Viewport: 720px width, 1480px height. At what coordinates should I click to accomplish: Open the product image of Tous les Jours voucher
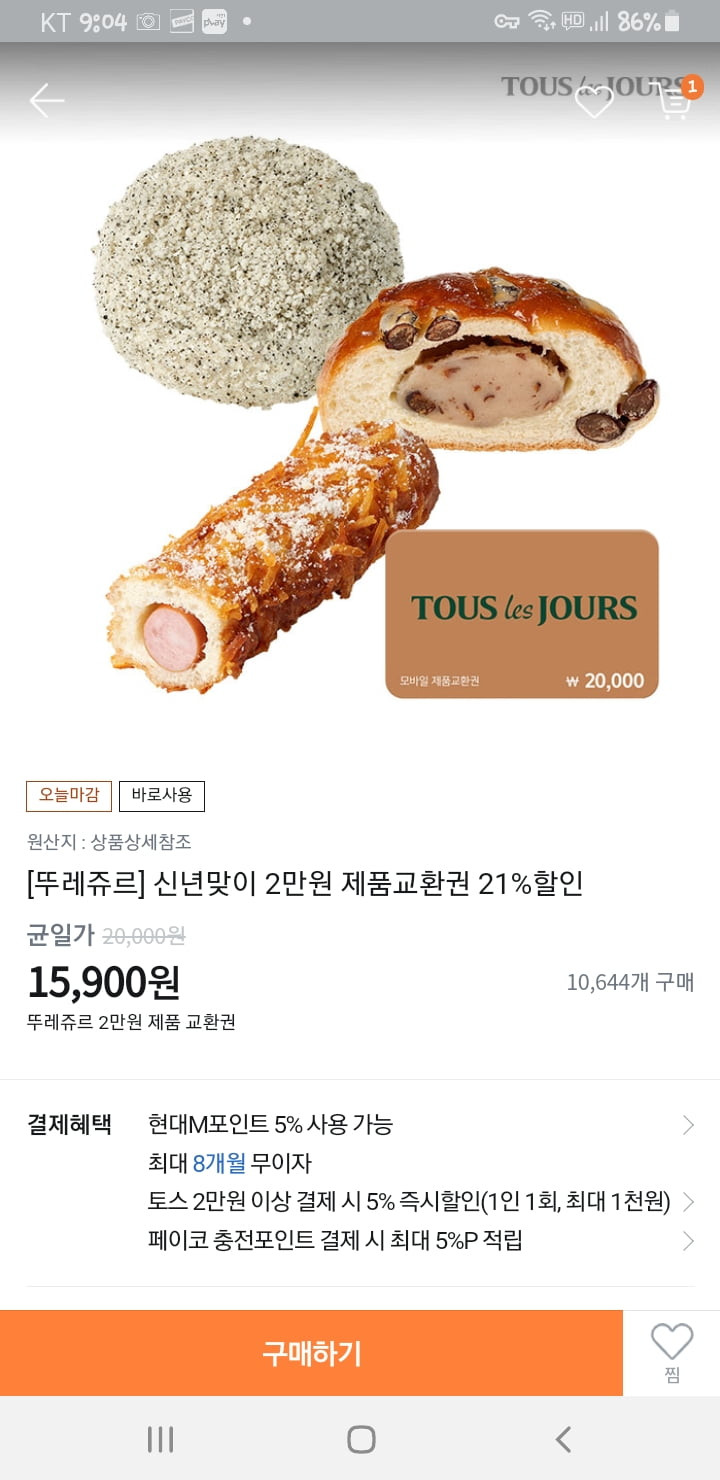[360, 420]
